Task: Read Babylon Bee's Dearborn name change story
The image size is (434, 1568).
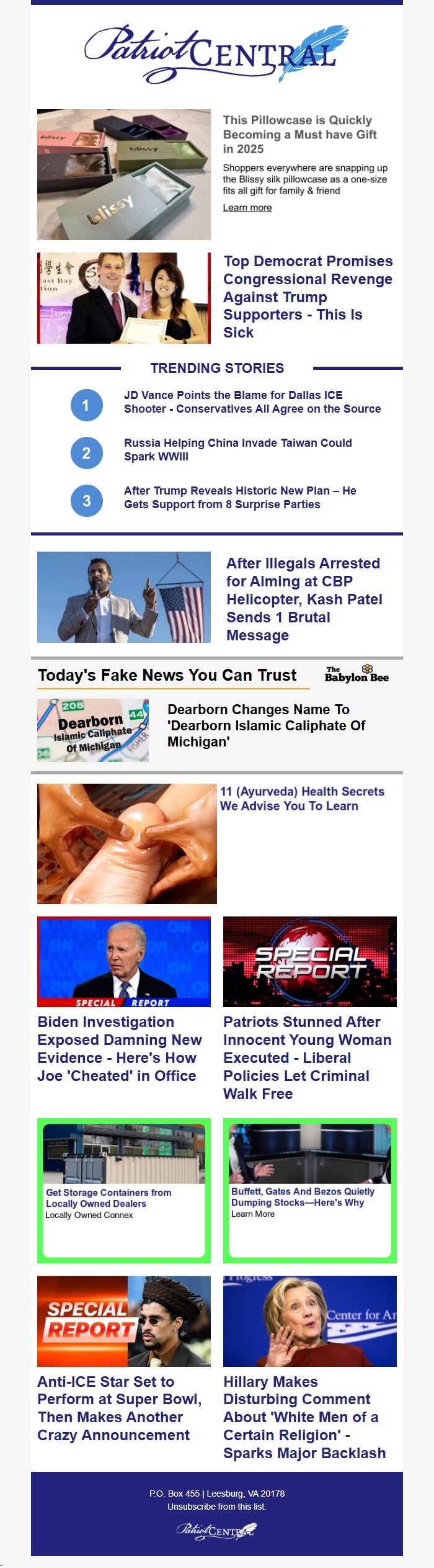Action: [x=266, y=725]
